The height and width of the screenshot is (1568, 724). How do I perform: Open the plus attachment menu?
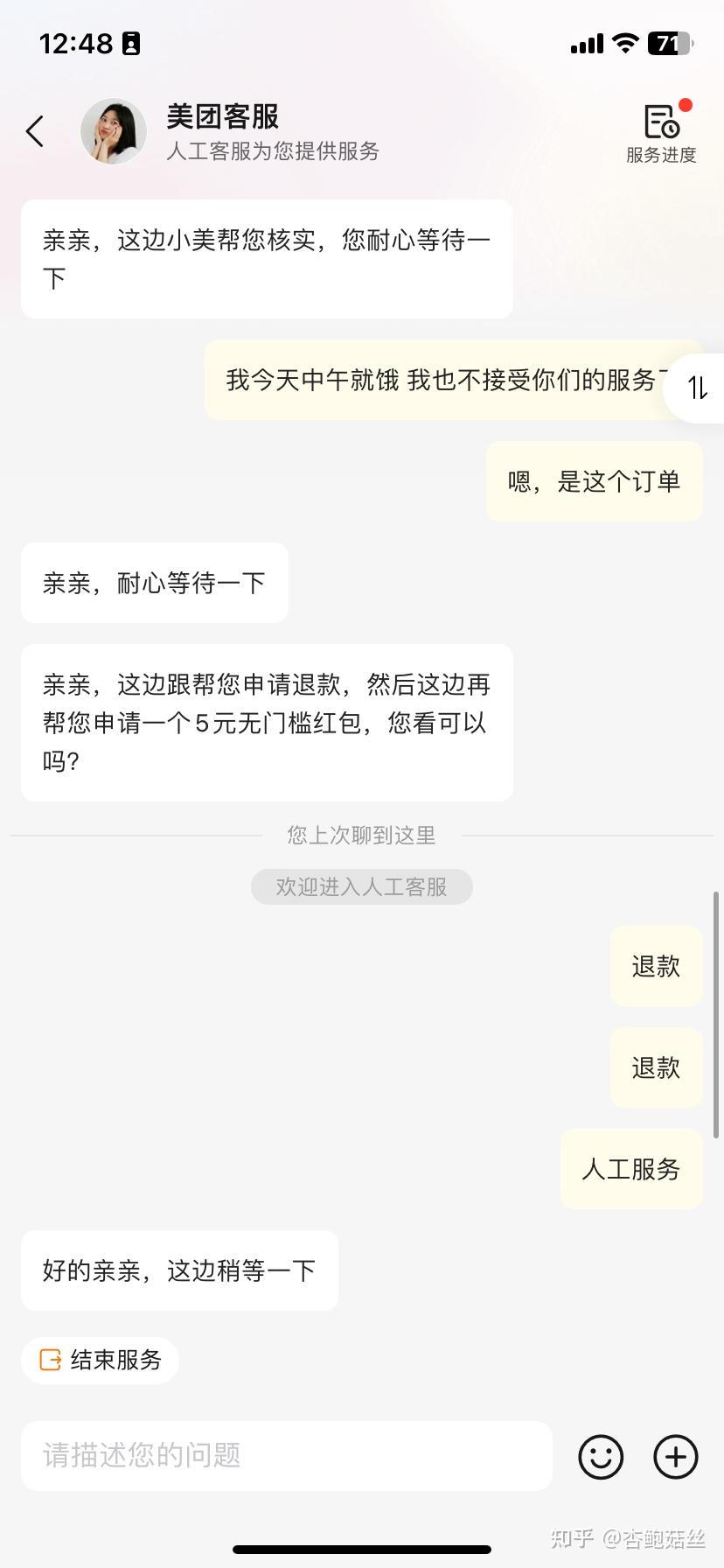pyautogui.click(x=676, y=1457)
